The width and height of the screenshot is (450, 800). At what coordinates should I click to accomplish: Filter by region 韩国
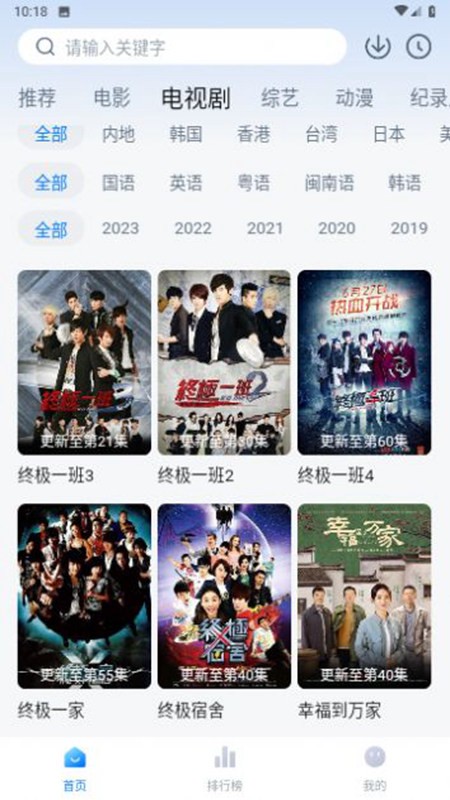coord(186,134)
